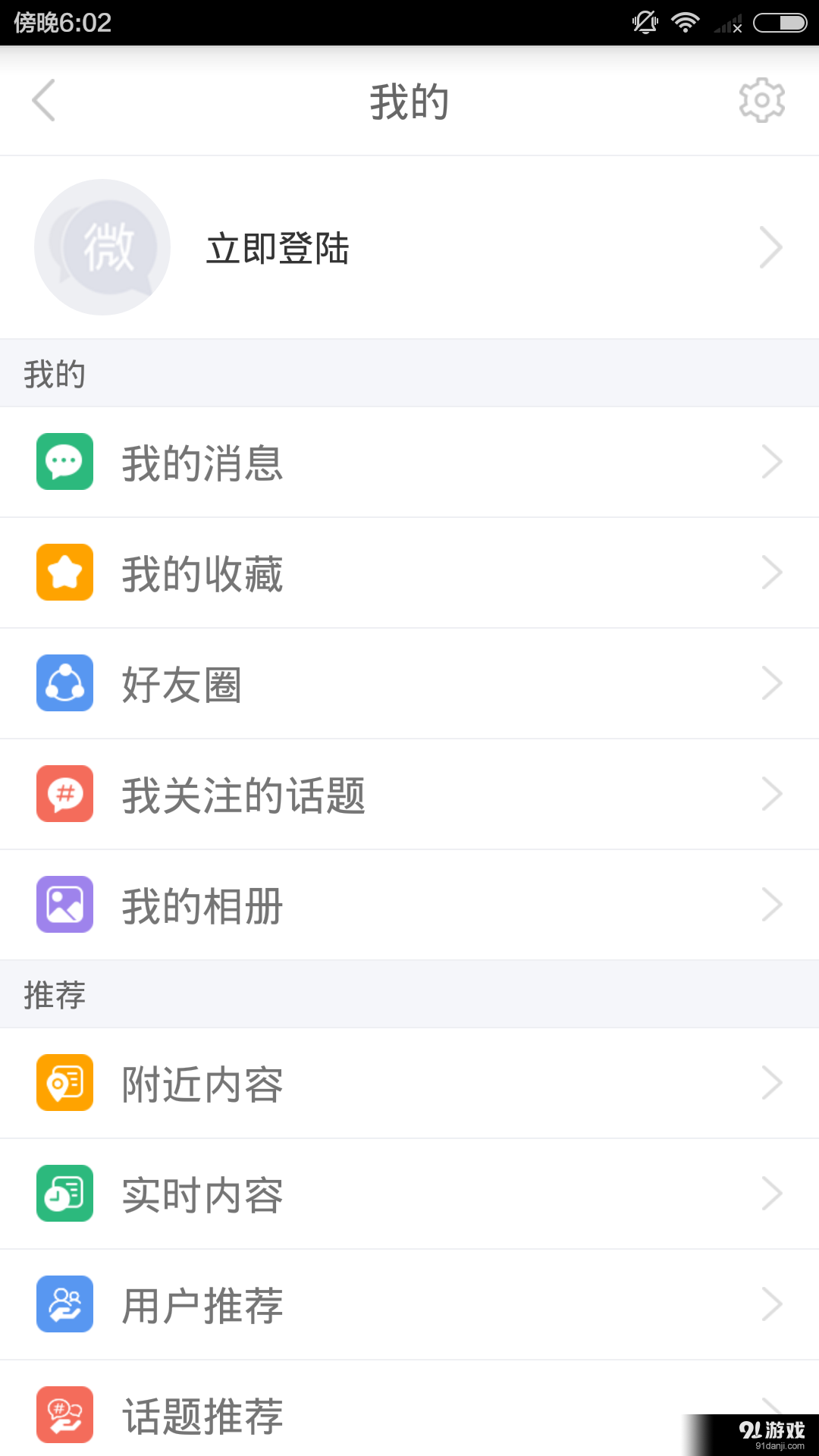Viewport: 819px width, 1456px height.
Task: Tap the back arrow at top left
Action: pos(43,99)
